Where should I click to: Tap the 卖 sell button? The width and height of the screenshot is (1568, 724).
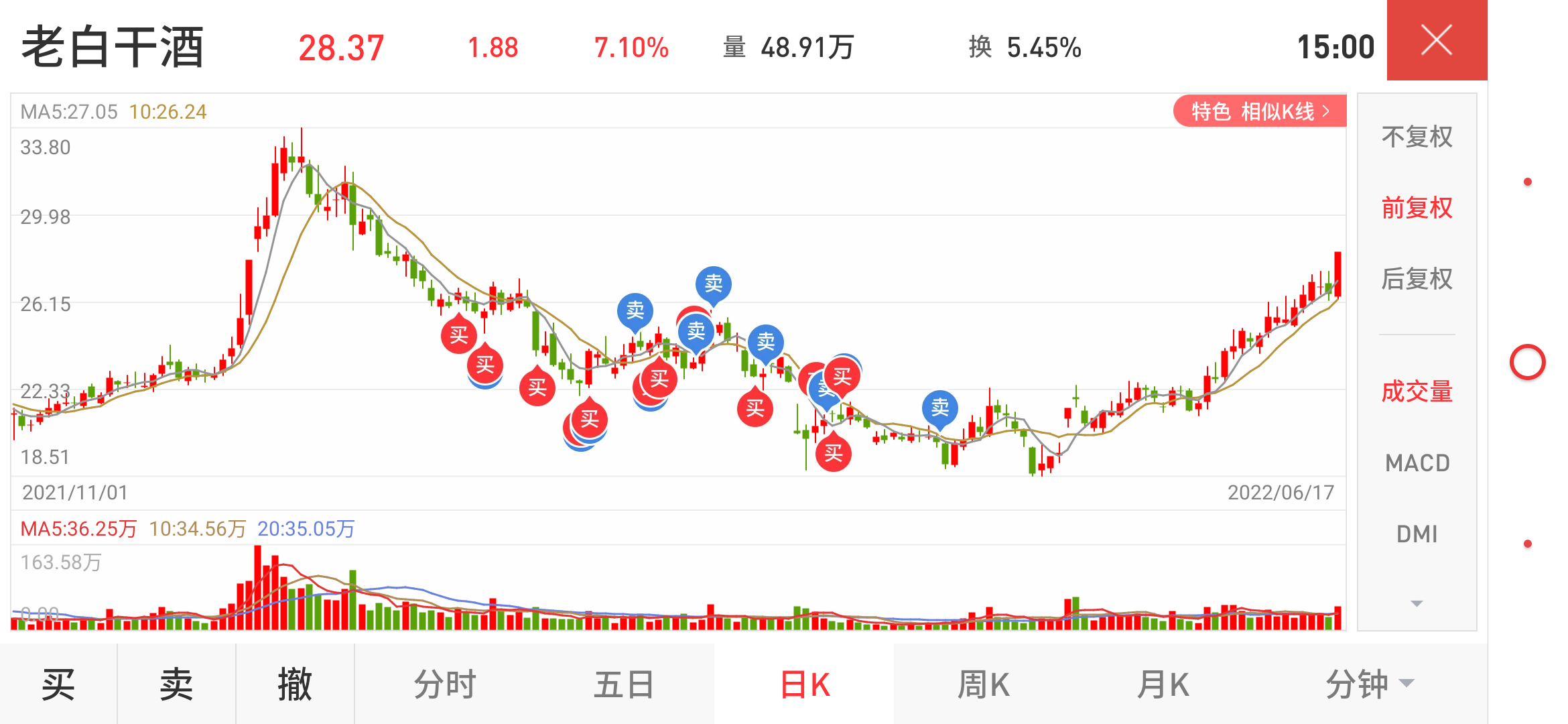tap(176, 684)
